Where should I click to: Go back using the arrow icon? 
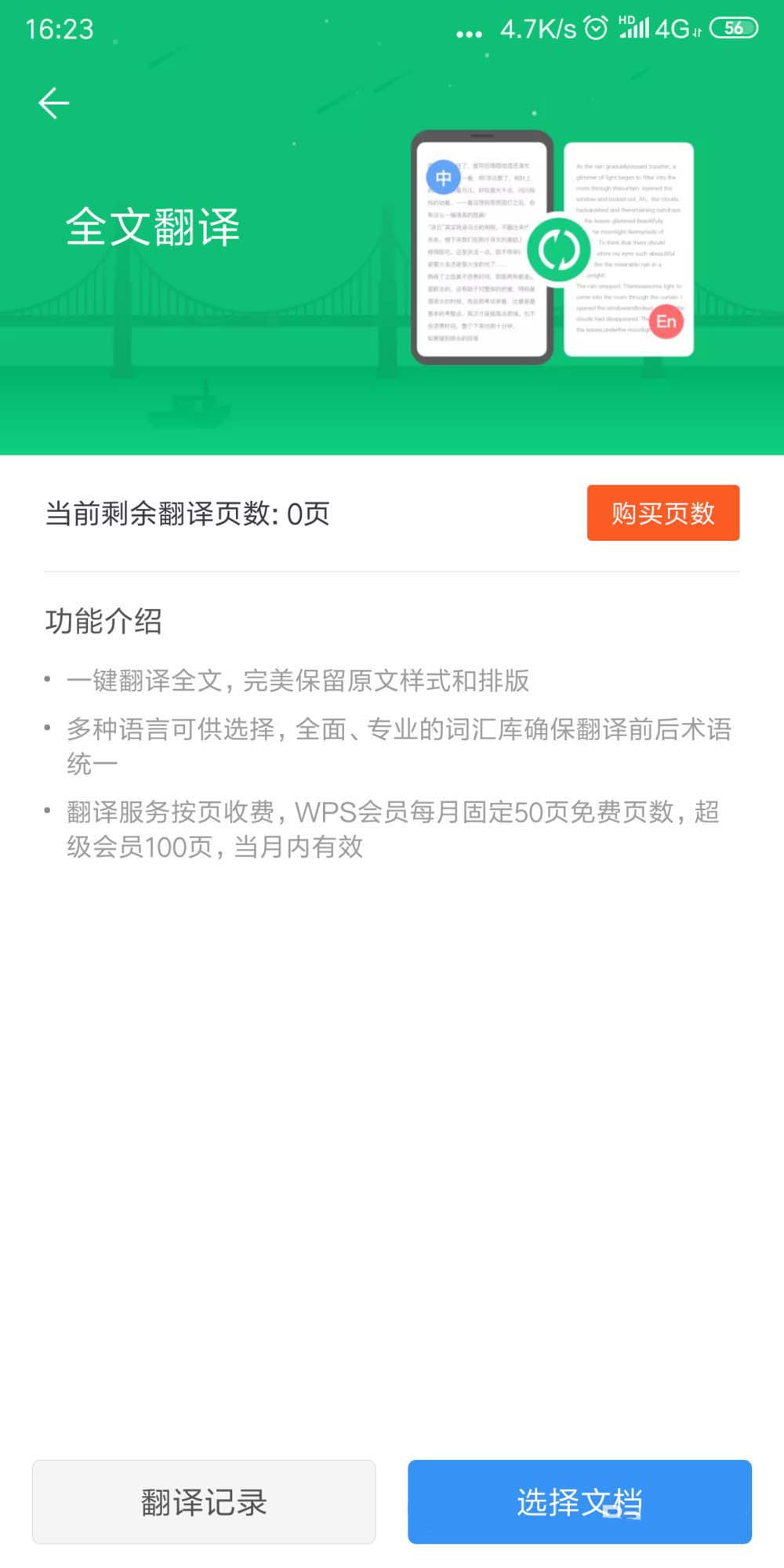point(54,103)
